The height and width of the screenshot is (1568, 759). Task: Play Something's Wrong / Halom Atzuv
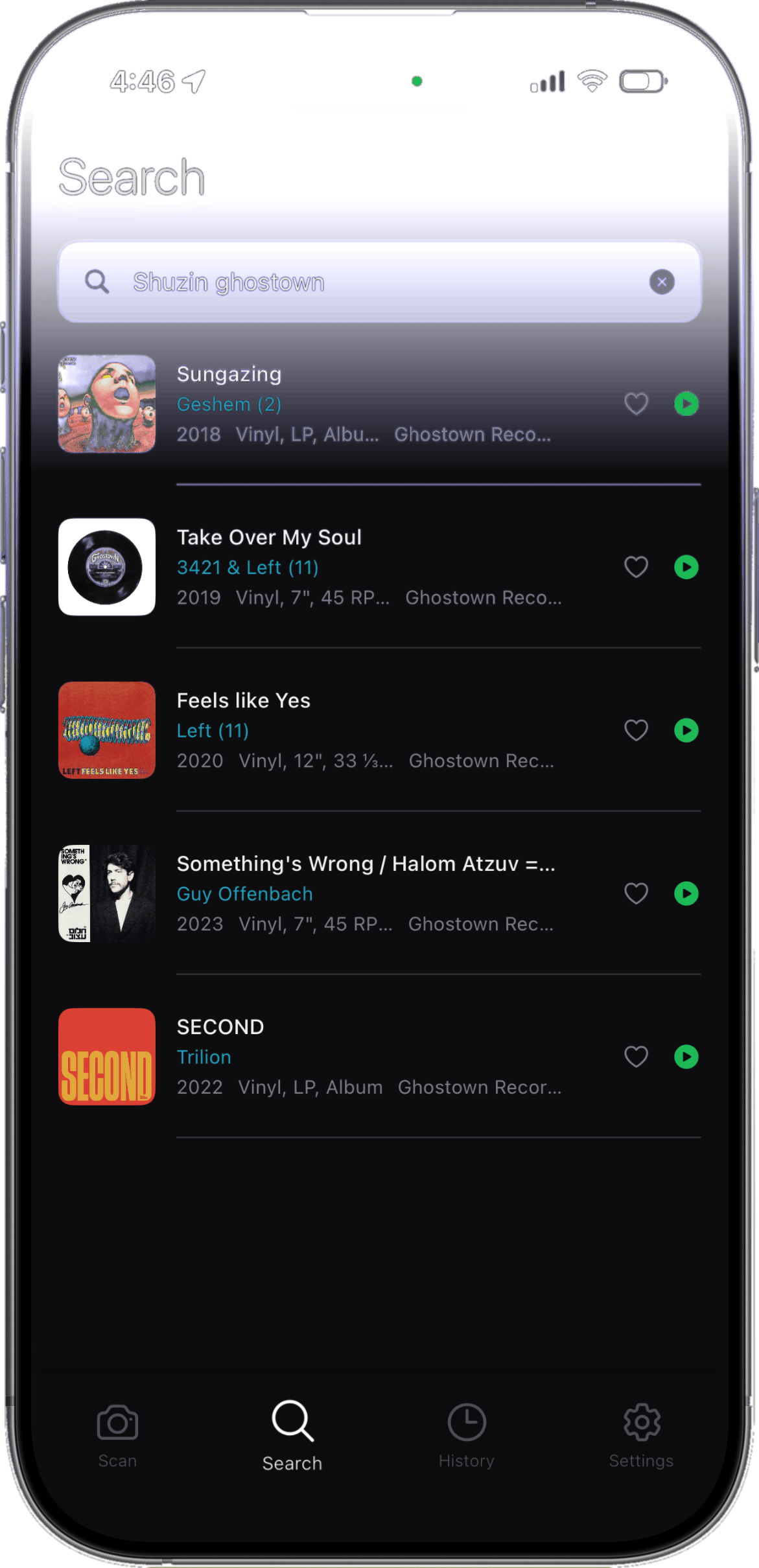tap(687, 893)
